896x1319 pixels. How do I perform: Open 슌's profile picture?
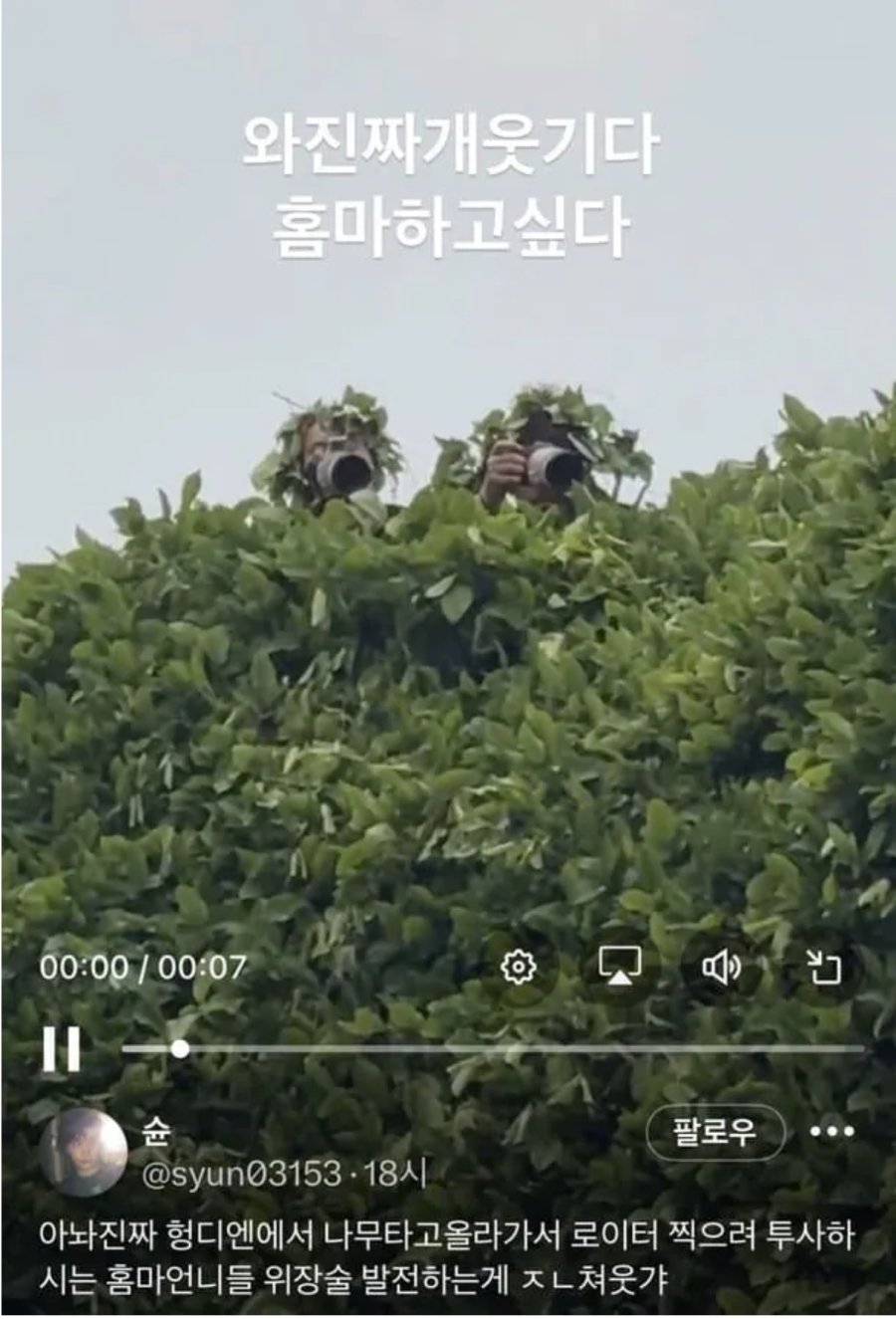pos(85,1153)
